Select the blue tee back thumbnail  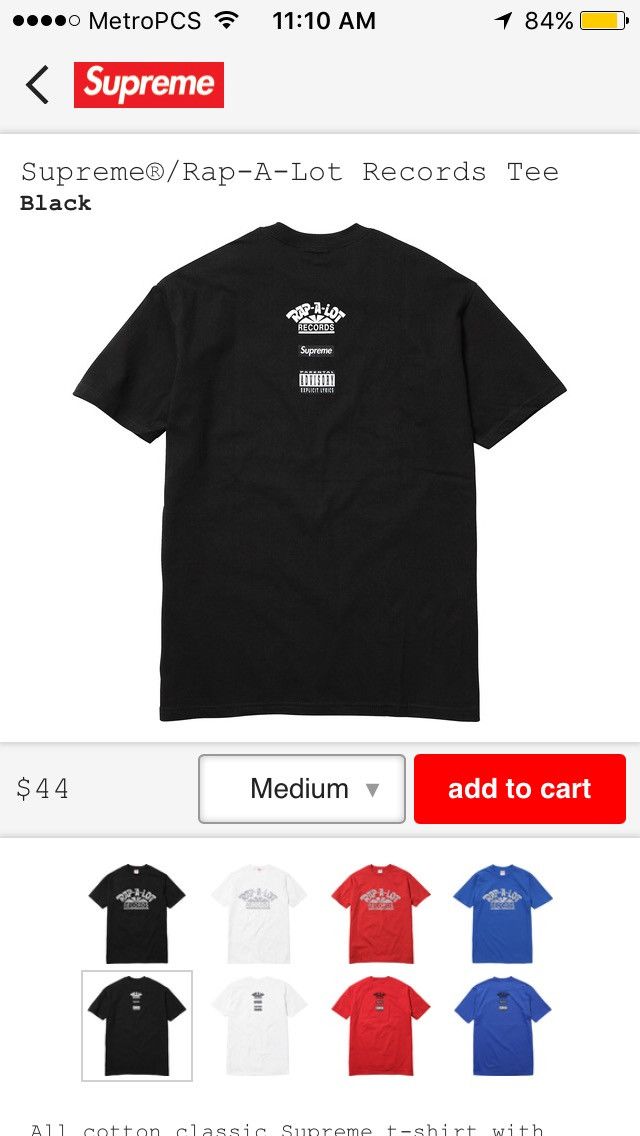(502, 1025)
